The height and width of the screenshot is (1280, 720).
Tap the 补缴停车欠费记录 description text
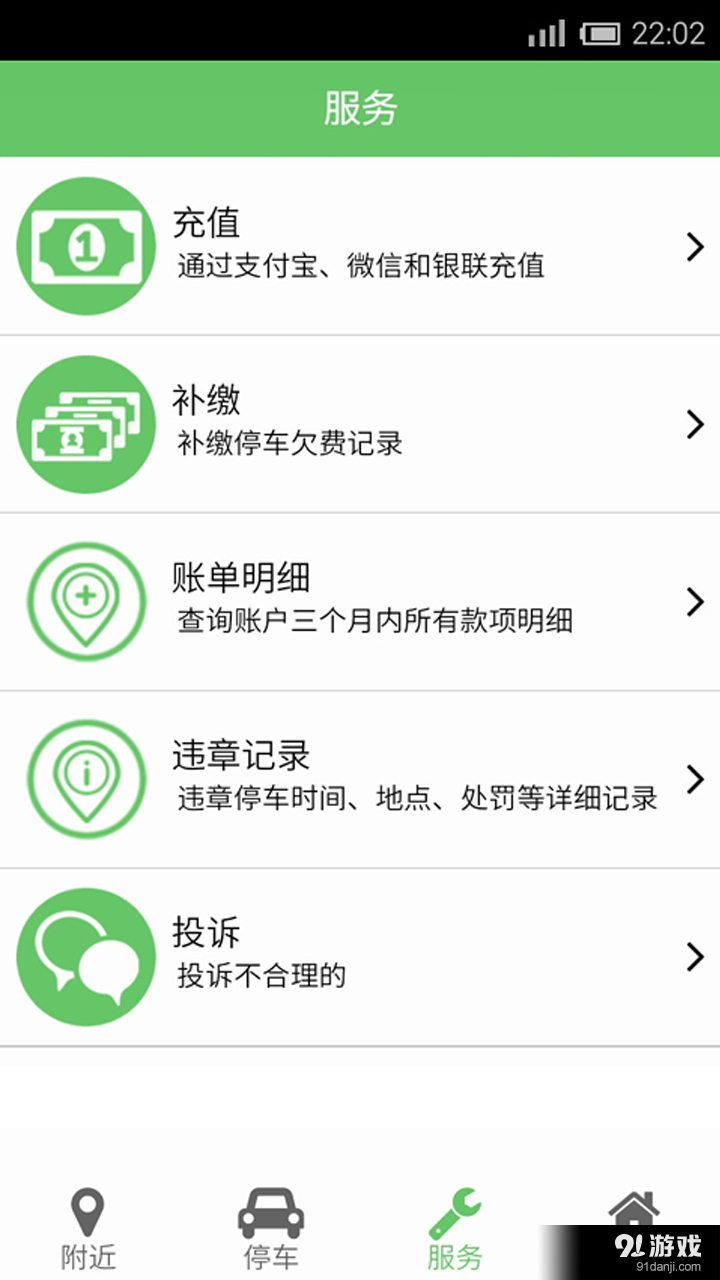coord(288,444)
